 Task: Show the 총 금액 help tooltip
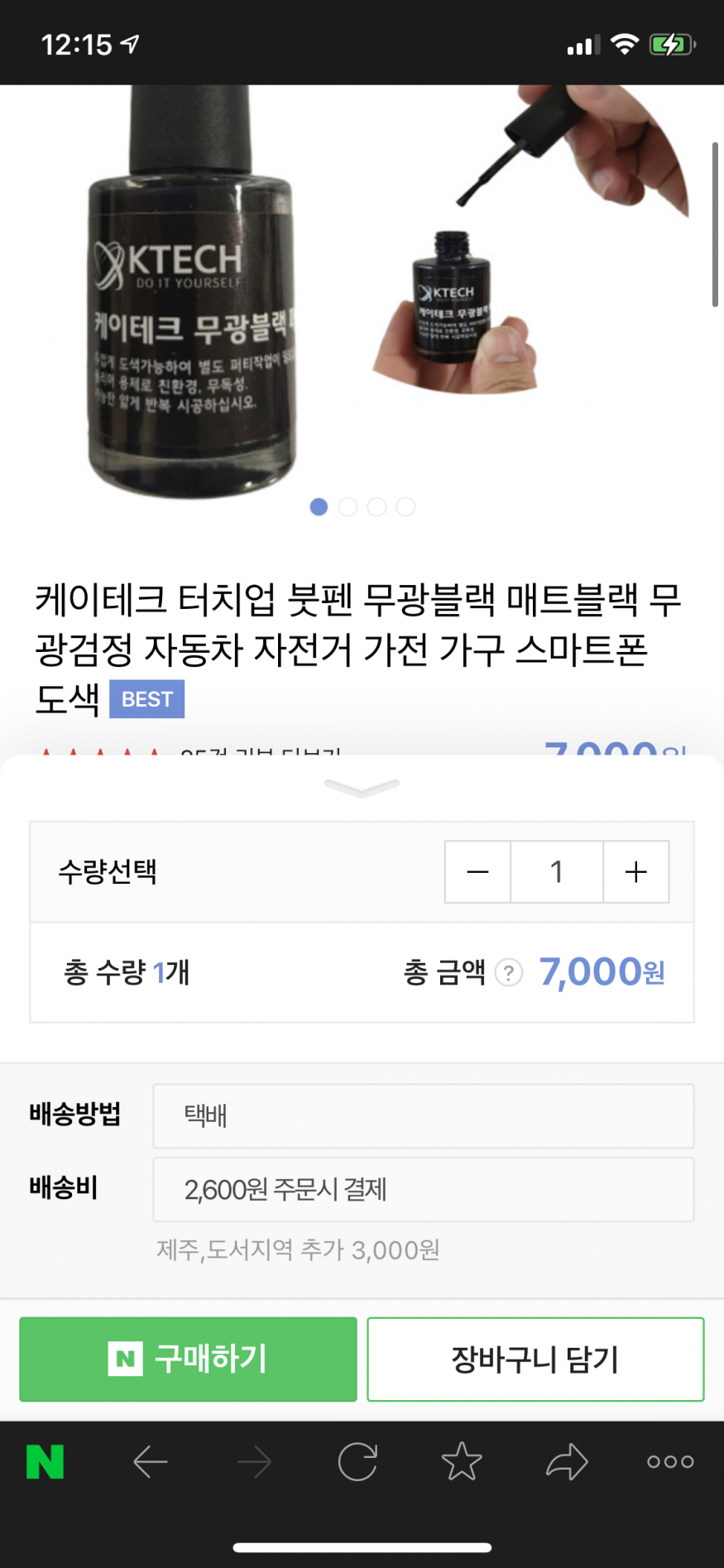pyautogui.click(x=509, y=972)
